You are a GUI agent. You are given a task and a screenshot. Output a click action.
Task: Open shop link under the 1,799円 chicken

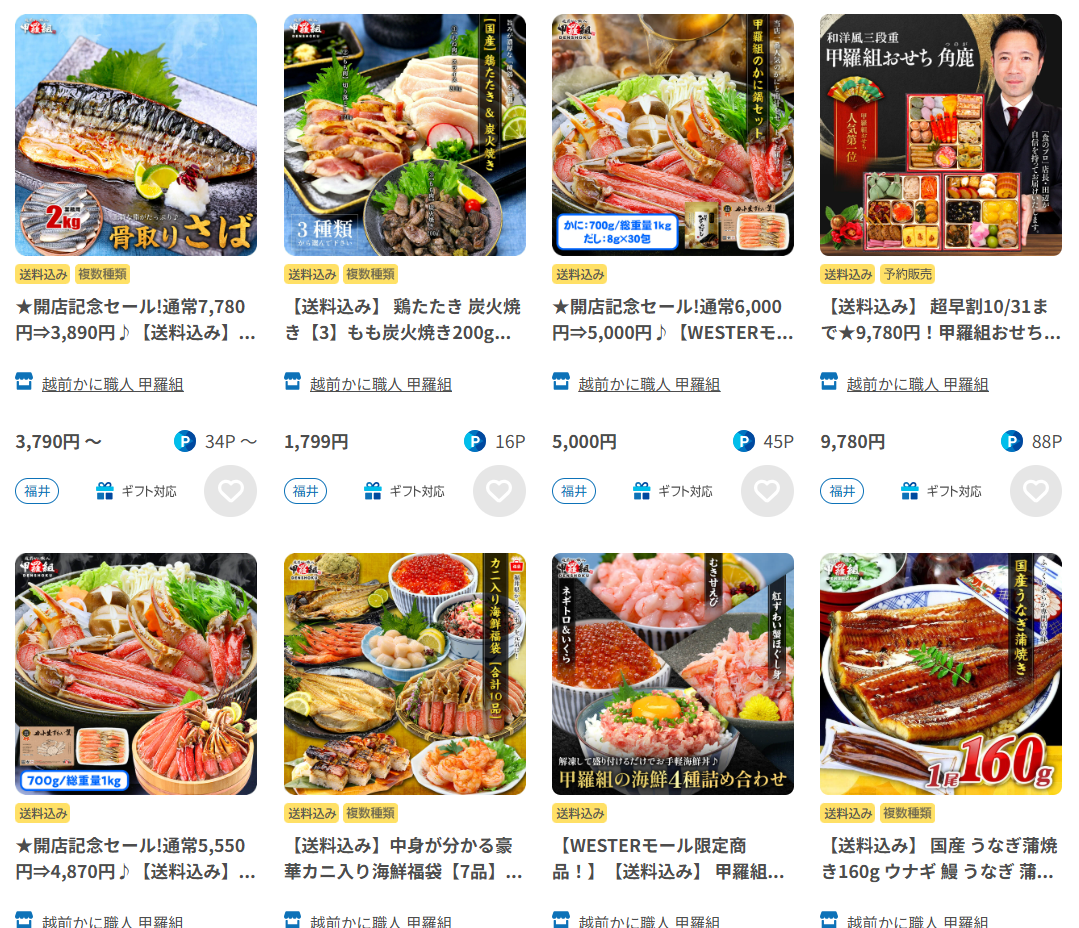(380, 384)
